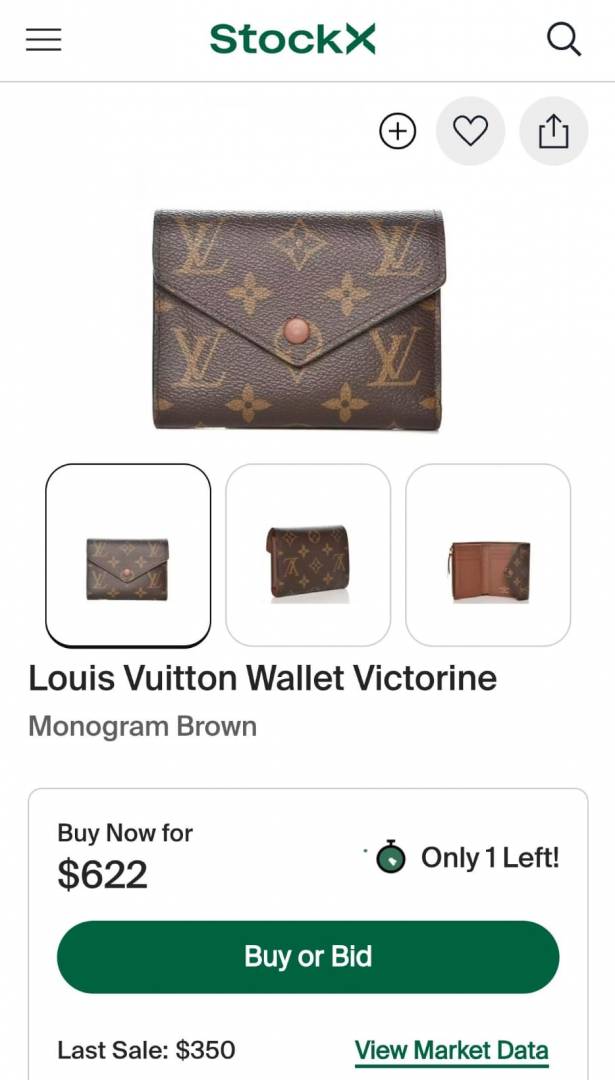Screen dimensions: 615x1080
Task: Share this product listing
Action: tap(553, 131)
